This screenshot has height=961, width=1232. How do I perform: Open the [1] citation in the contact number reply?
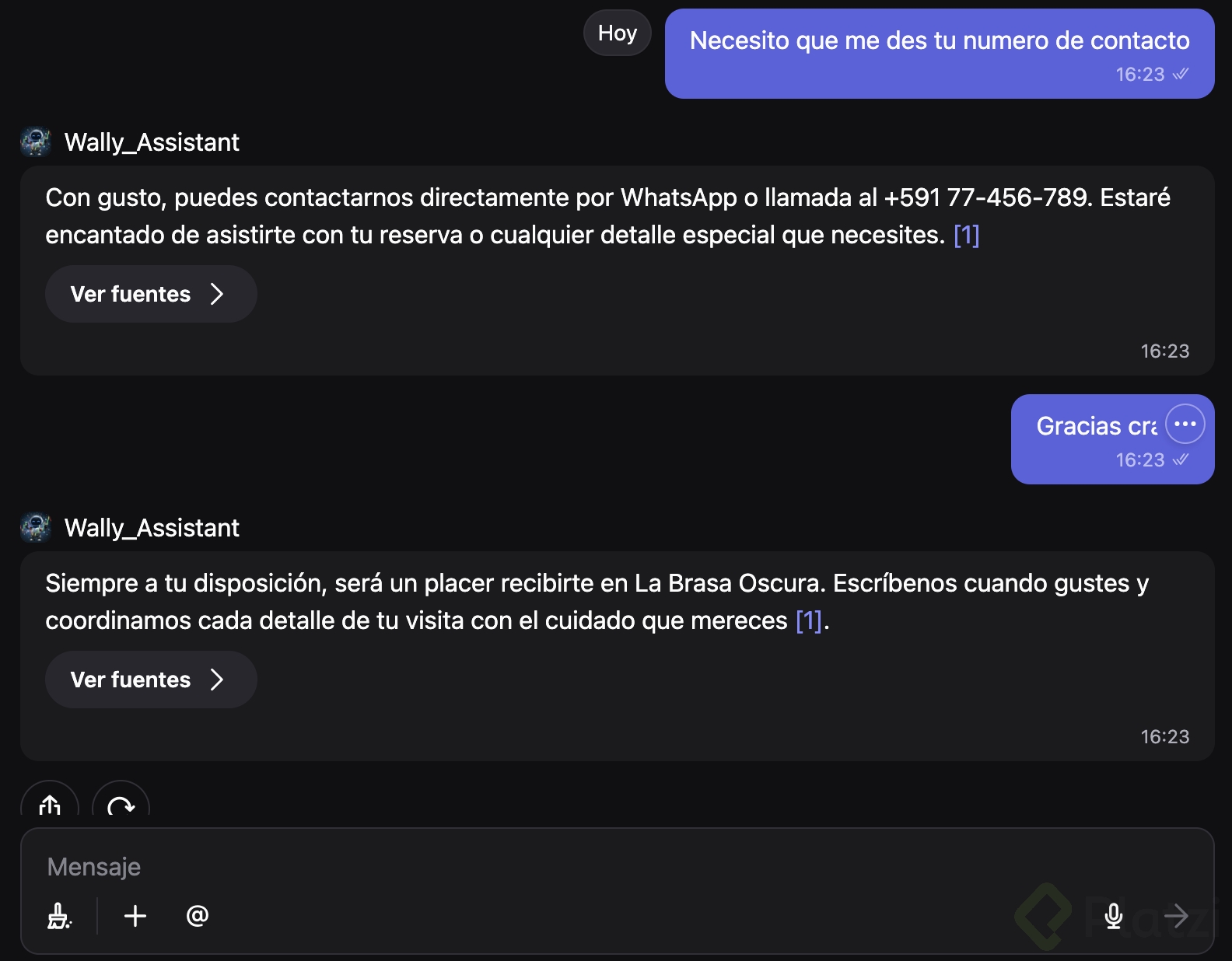coord(966,235)
